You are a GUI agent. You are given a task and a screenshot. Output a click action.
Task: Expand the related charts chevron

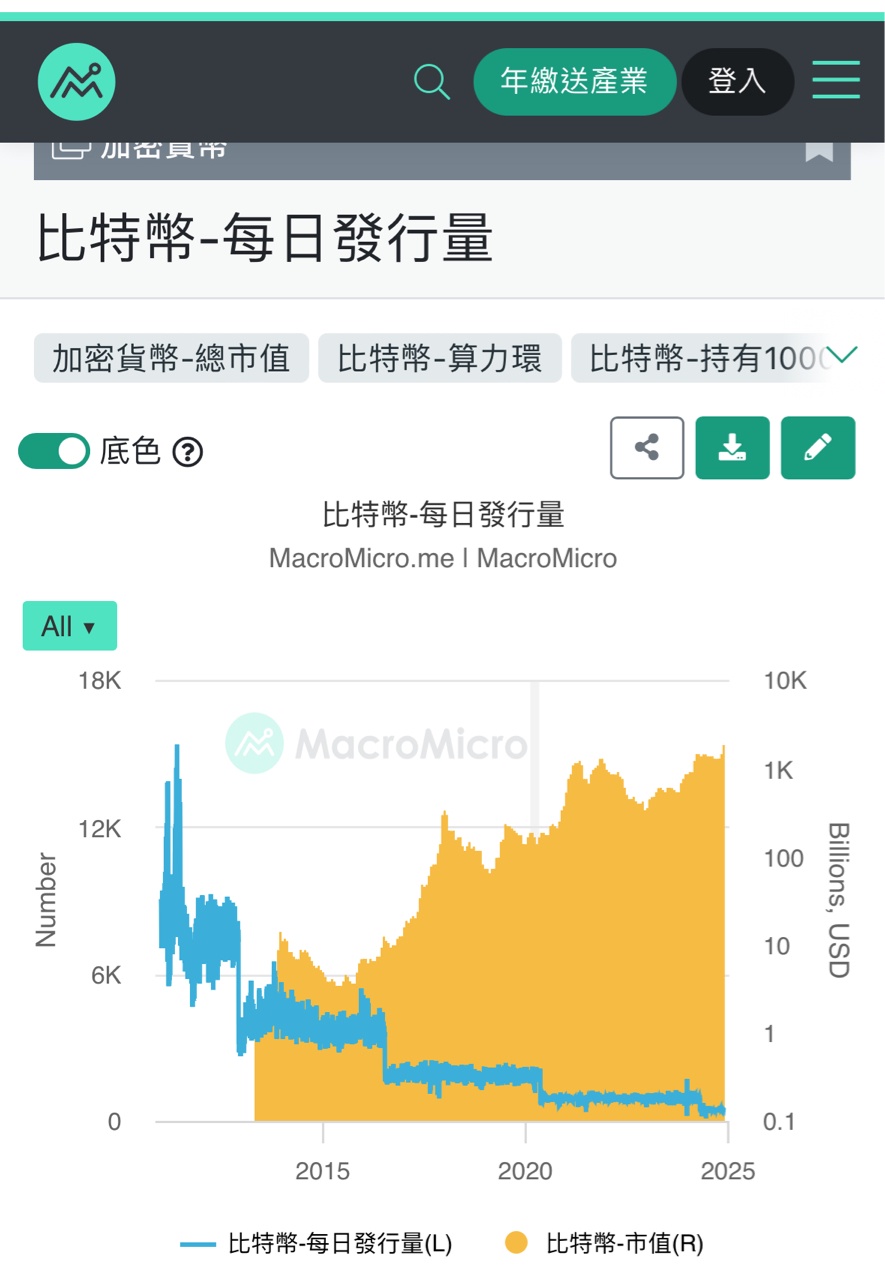click(842, 355)
